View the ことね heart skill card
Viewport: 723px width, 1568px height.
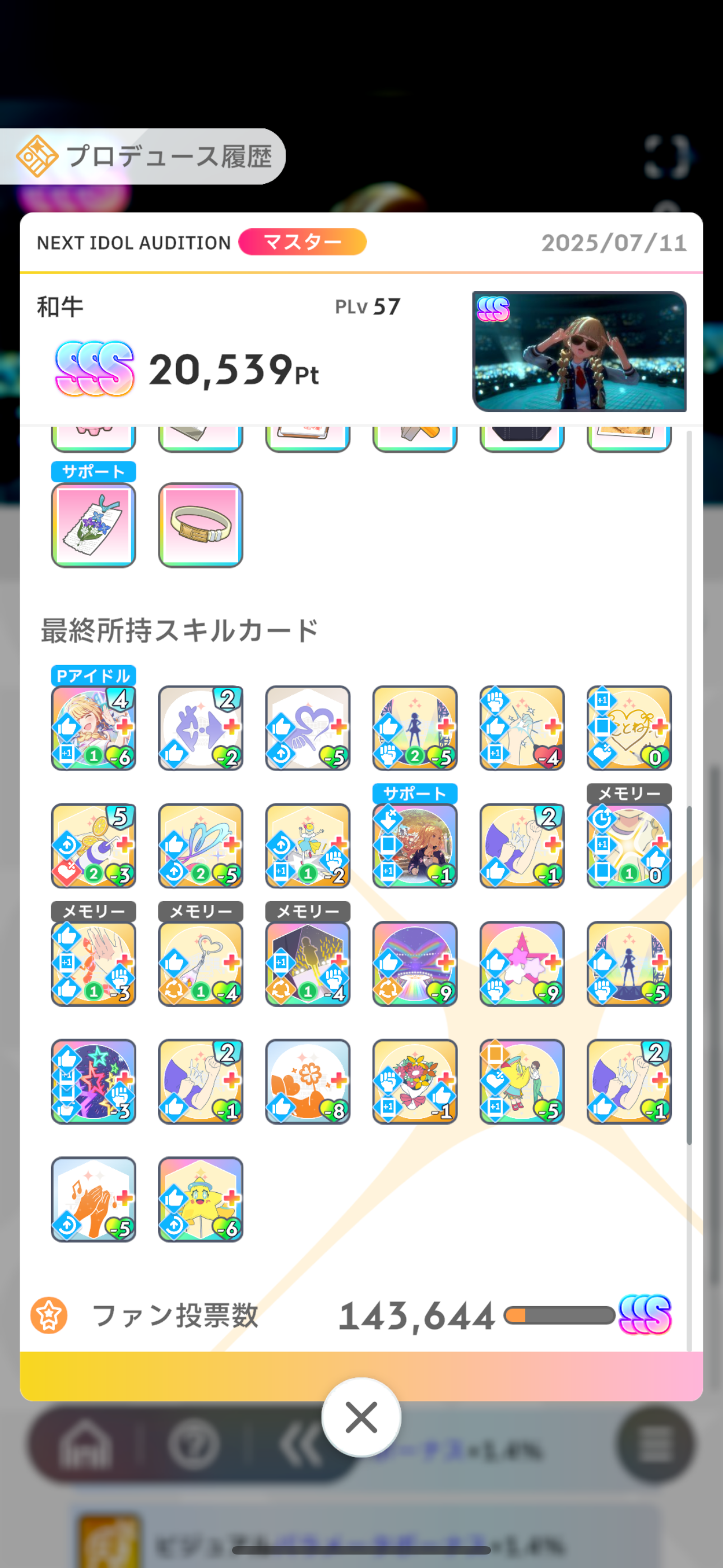(629, 728)
